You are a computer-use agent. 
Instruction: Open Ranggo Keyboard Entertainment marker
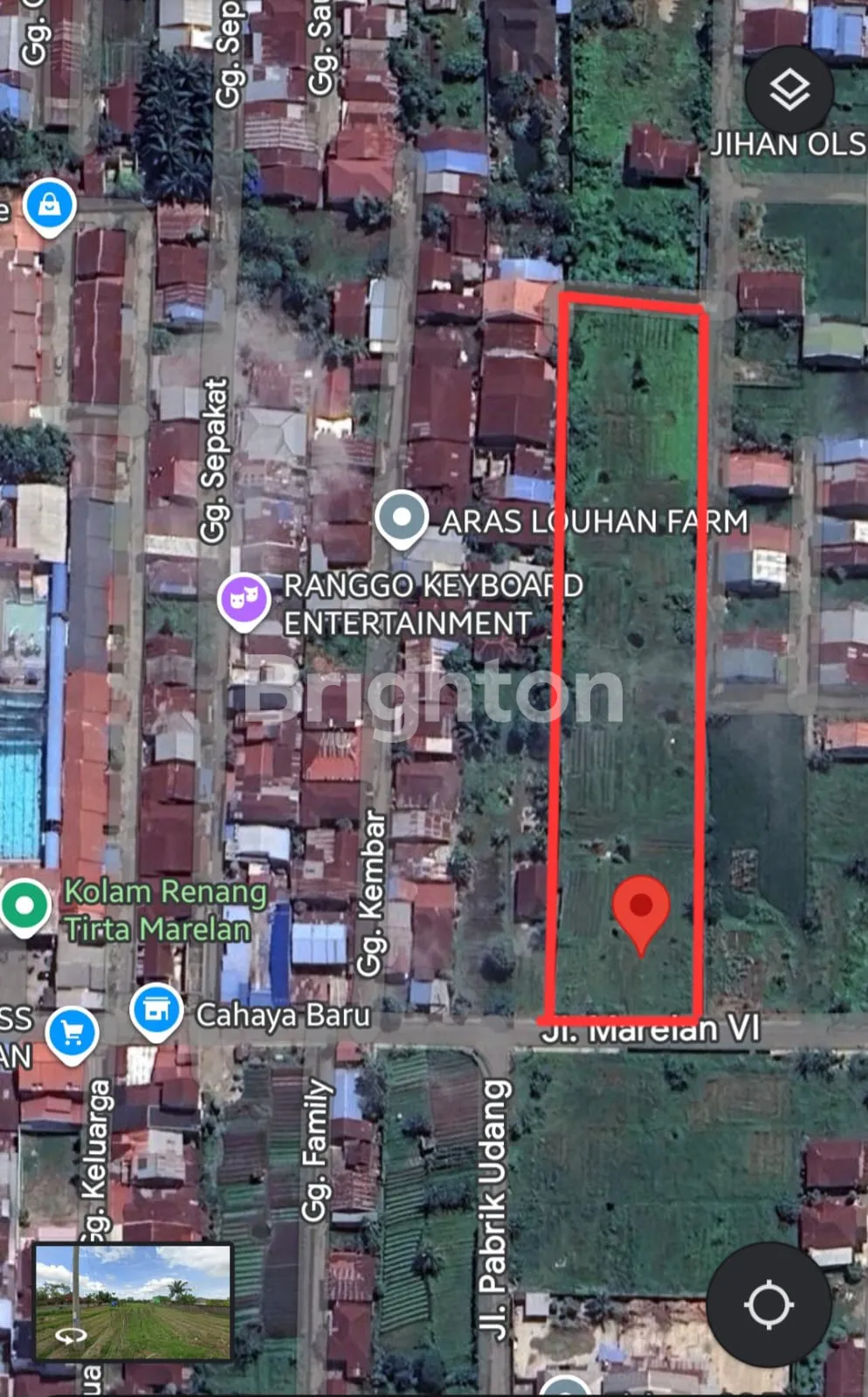(x=244, y=599)
